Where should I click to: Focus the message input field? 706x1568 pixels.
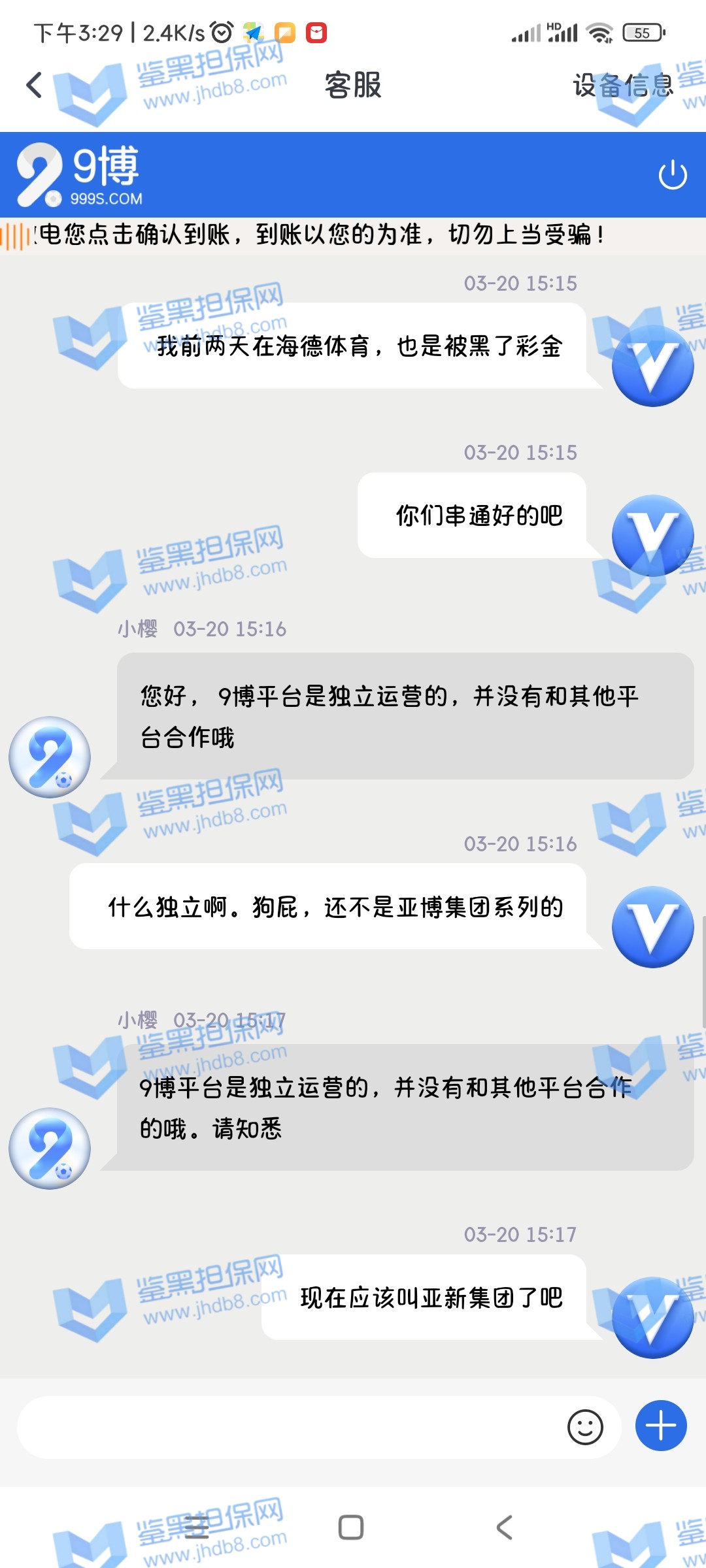pyautogui.click(x=288, y=1428)
